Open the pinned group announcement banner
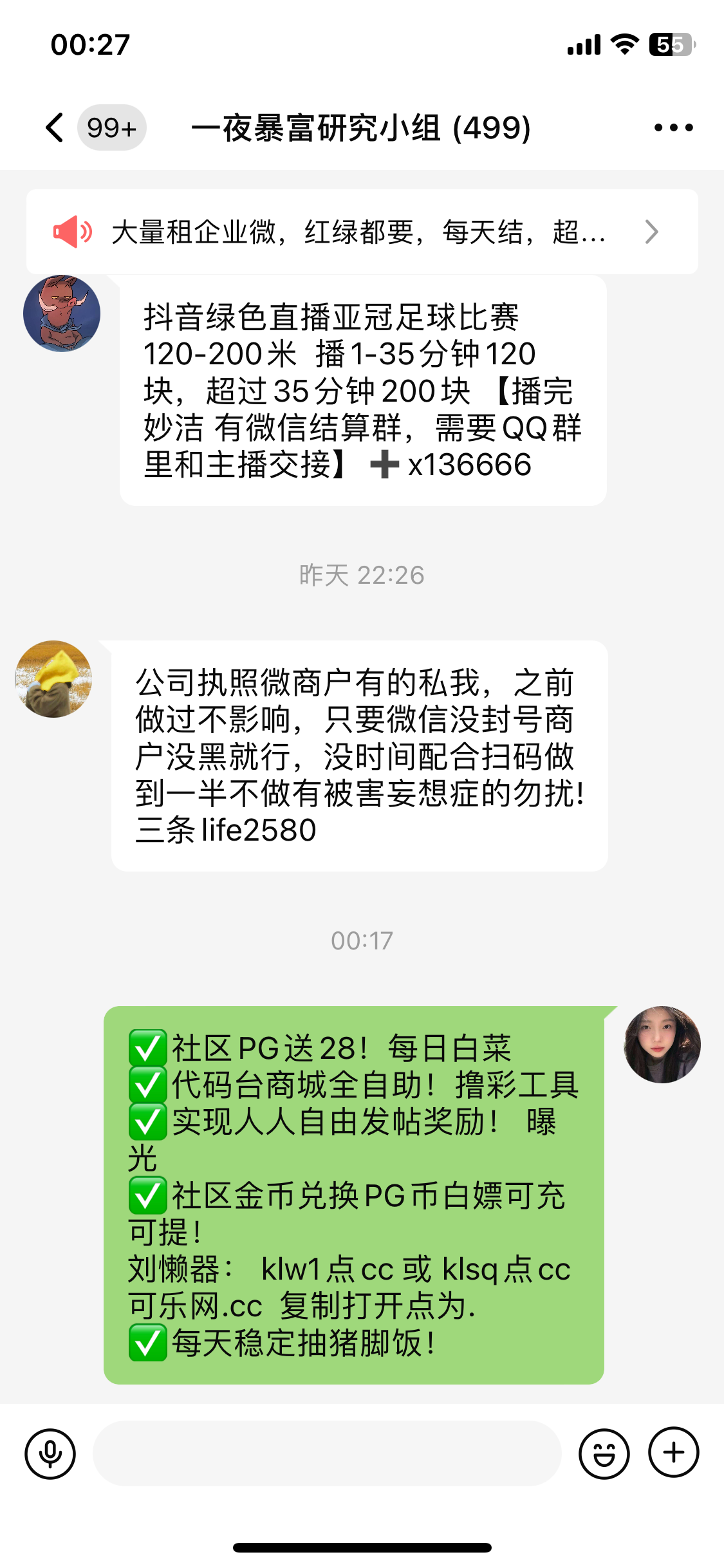The height and width of the screenshot is (1568, 724). coord(362,232)
